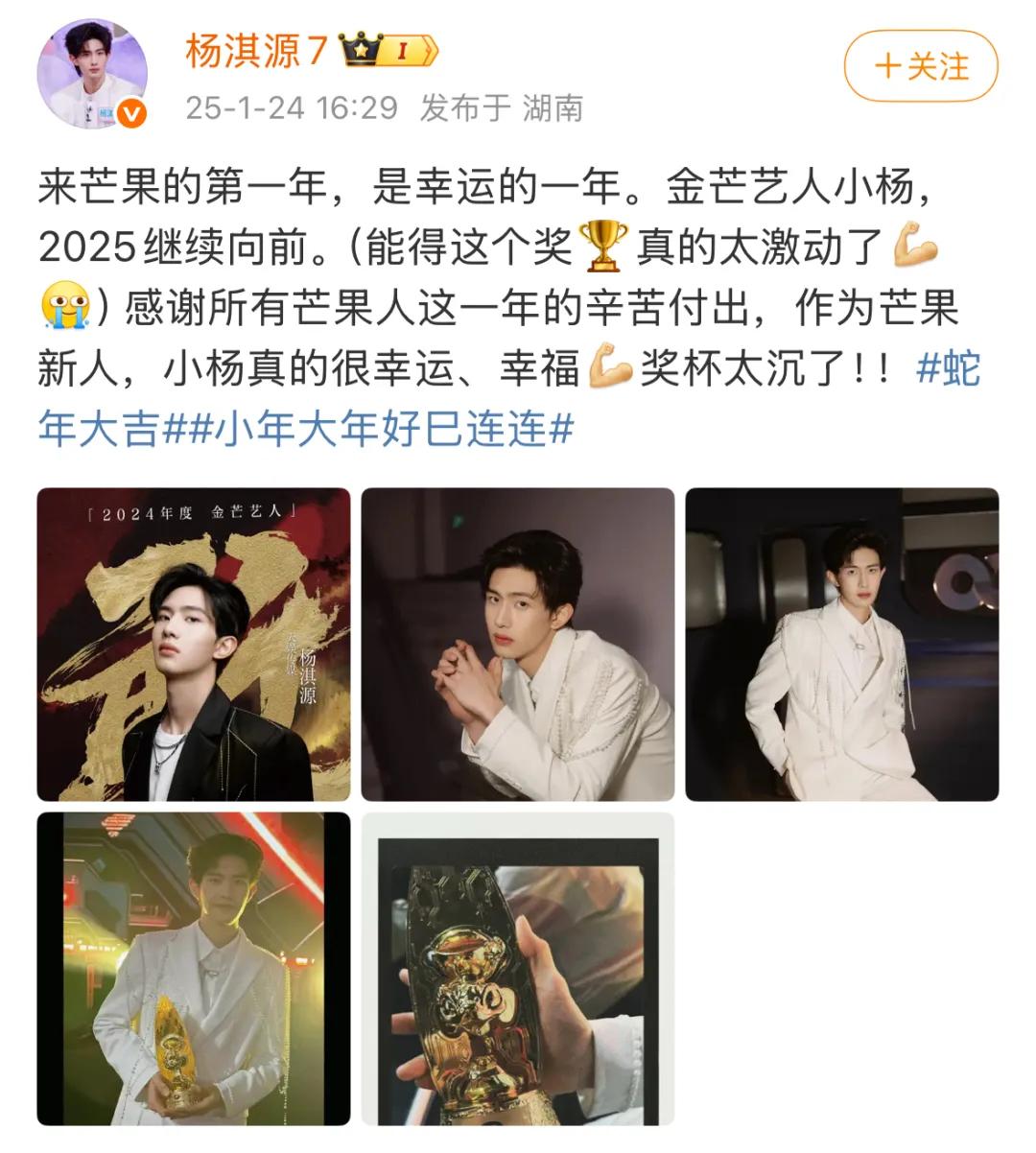Open 杨淇源7's profile avatar
Viewport: 1036px width, 1153px height.
coord(92,74)
